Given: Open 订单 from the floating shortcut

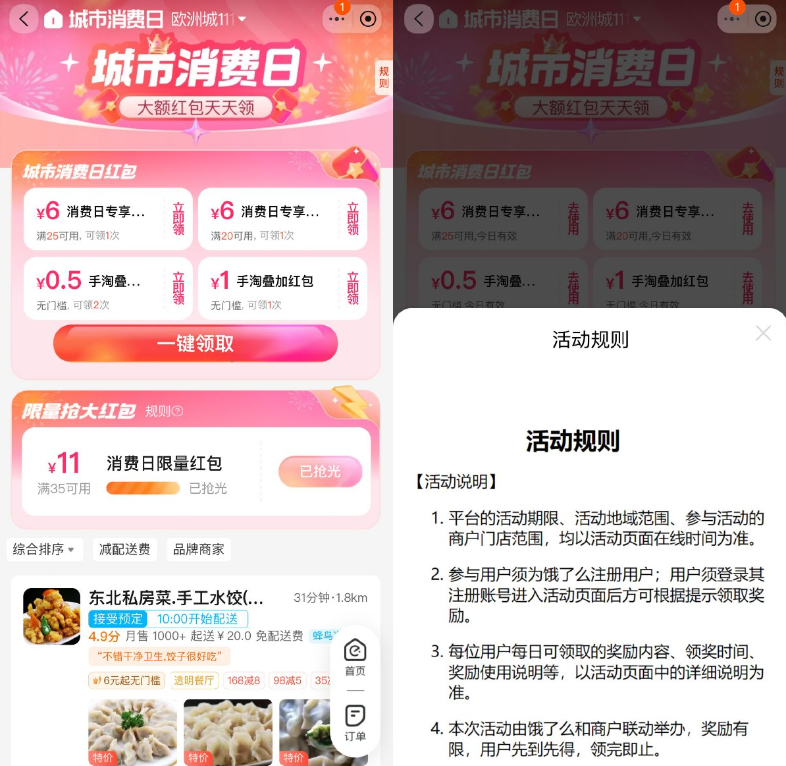Looking at the screenshot, I should point(355,723).
